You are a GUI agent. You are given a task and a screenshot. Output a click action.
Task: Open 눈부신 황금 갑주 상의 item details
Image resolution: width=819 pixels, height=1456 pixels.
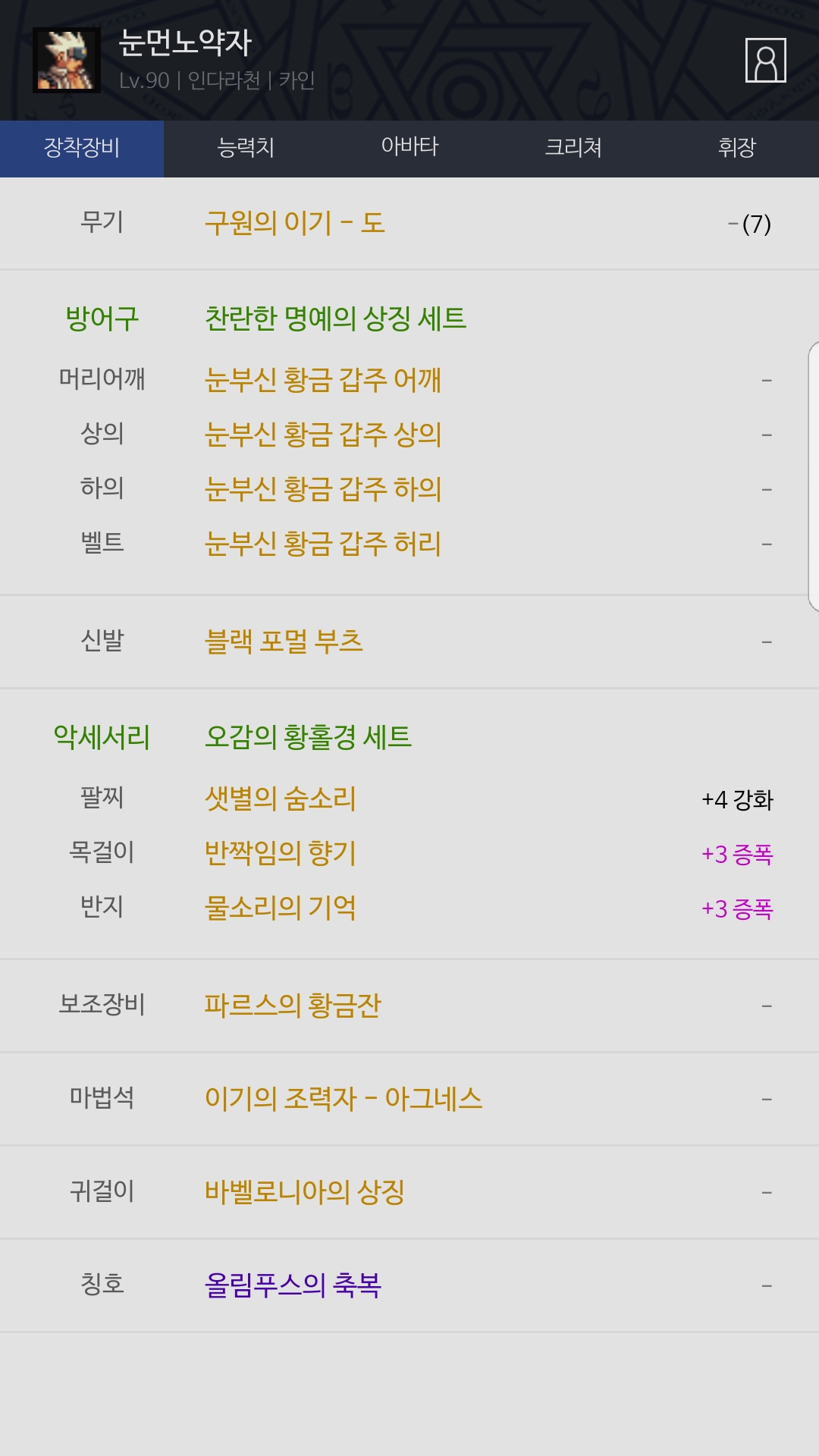tap(323, 435)
